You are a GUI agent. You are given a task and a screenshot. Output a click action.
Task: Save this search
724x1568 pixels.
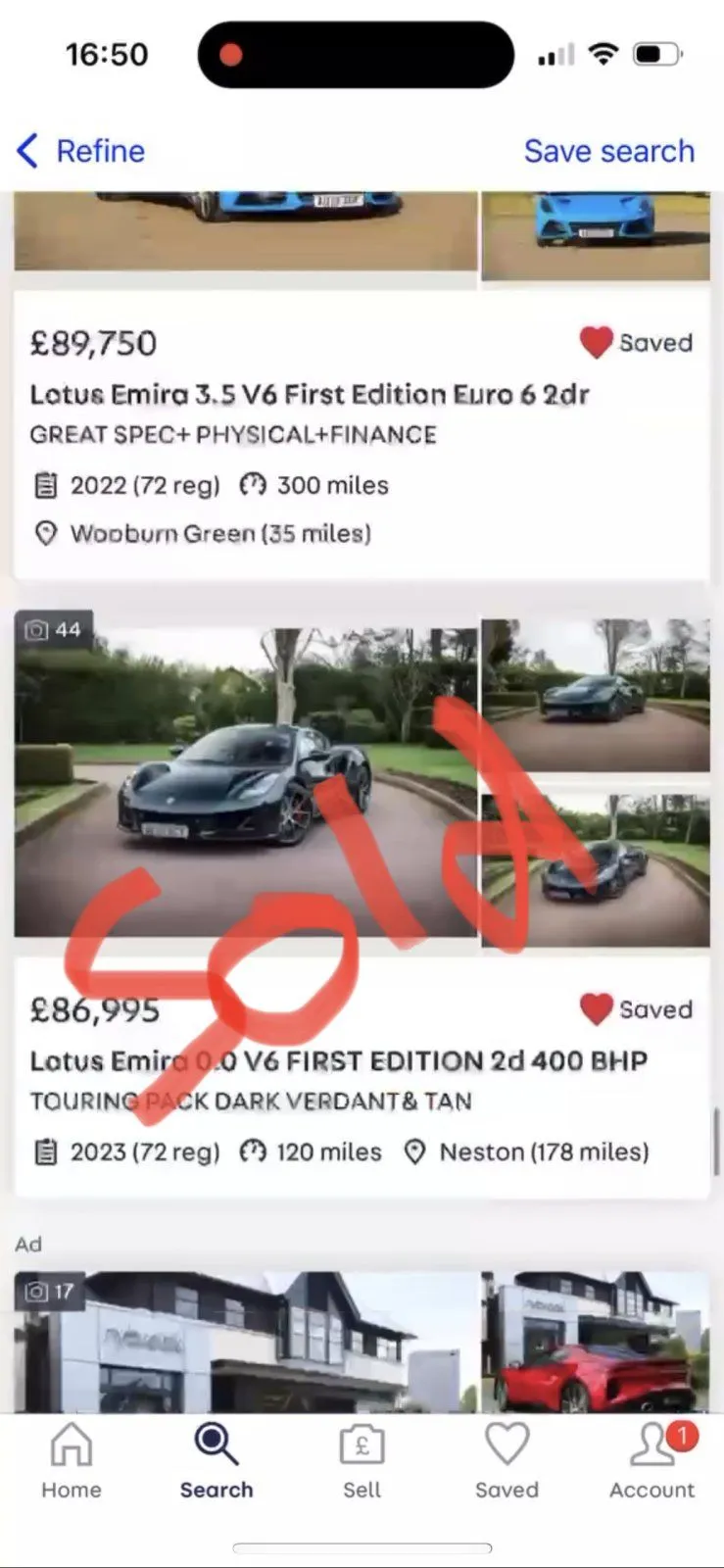pos(608,151)
